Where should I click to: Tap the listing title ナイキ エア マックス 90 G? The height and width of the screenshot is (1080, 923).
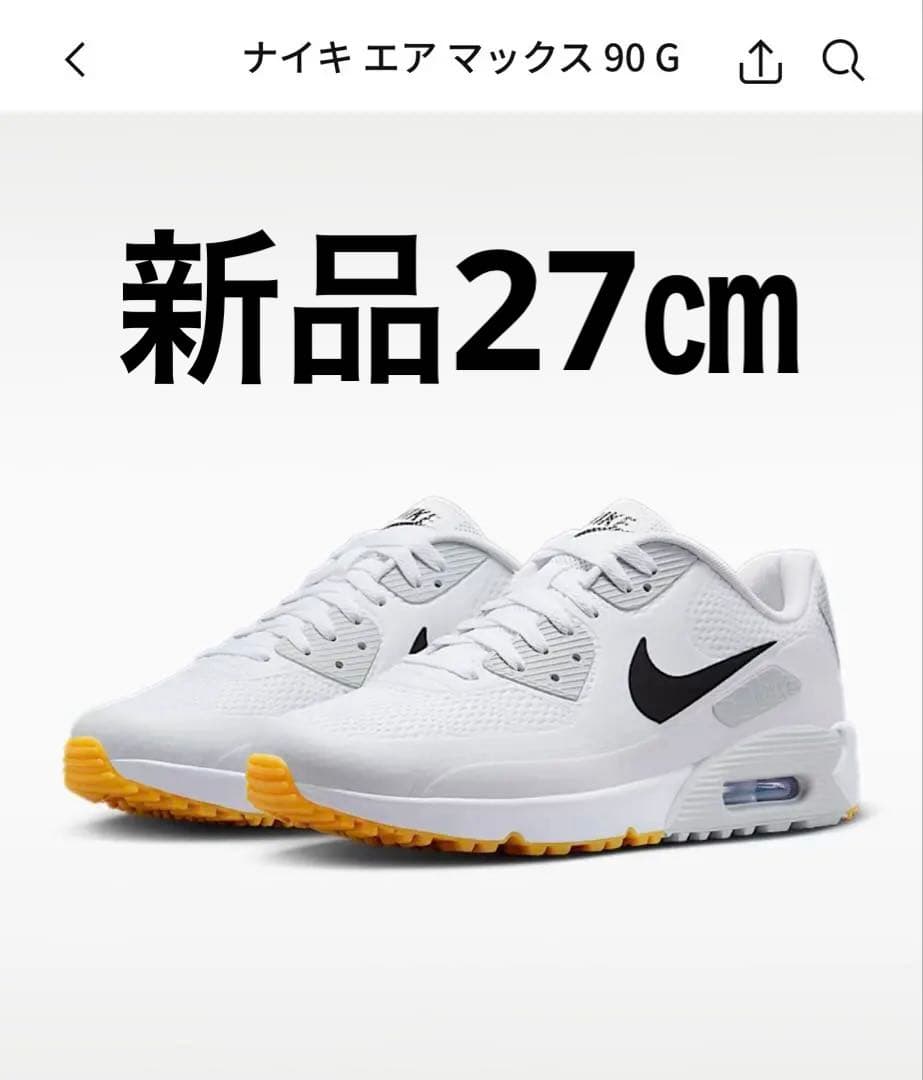(460, 60)
